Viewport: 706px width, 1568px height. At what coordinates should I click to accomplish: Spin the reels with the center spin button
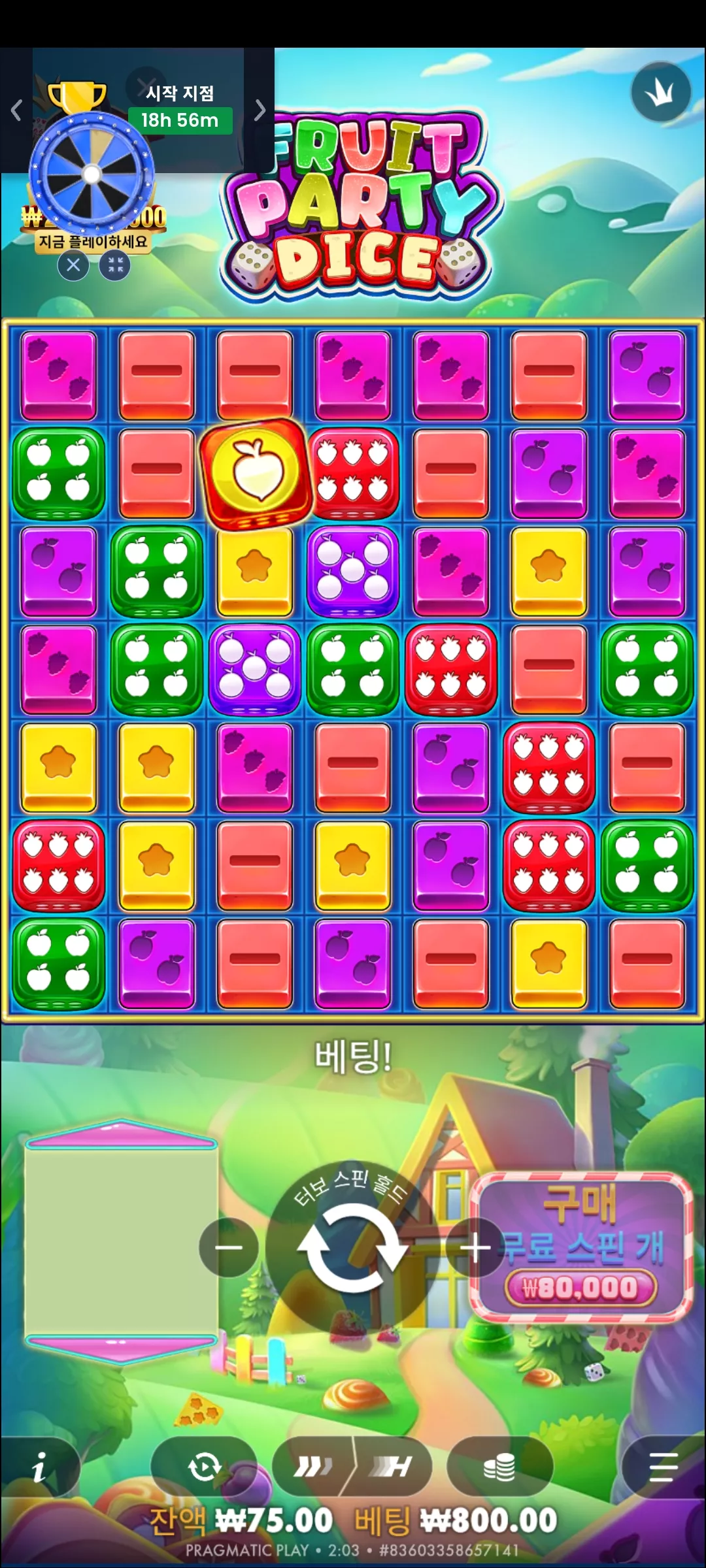353,1247
